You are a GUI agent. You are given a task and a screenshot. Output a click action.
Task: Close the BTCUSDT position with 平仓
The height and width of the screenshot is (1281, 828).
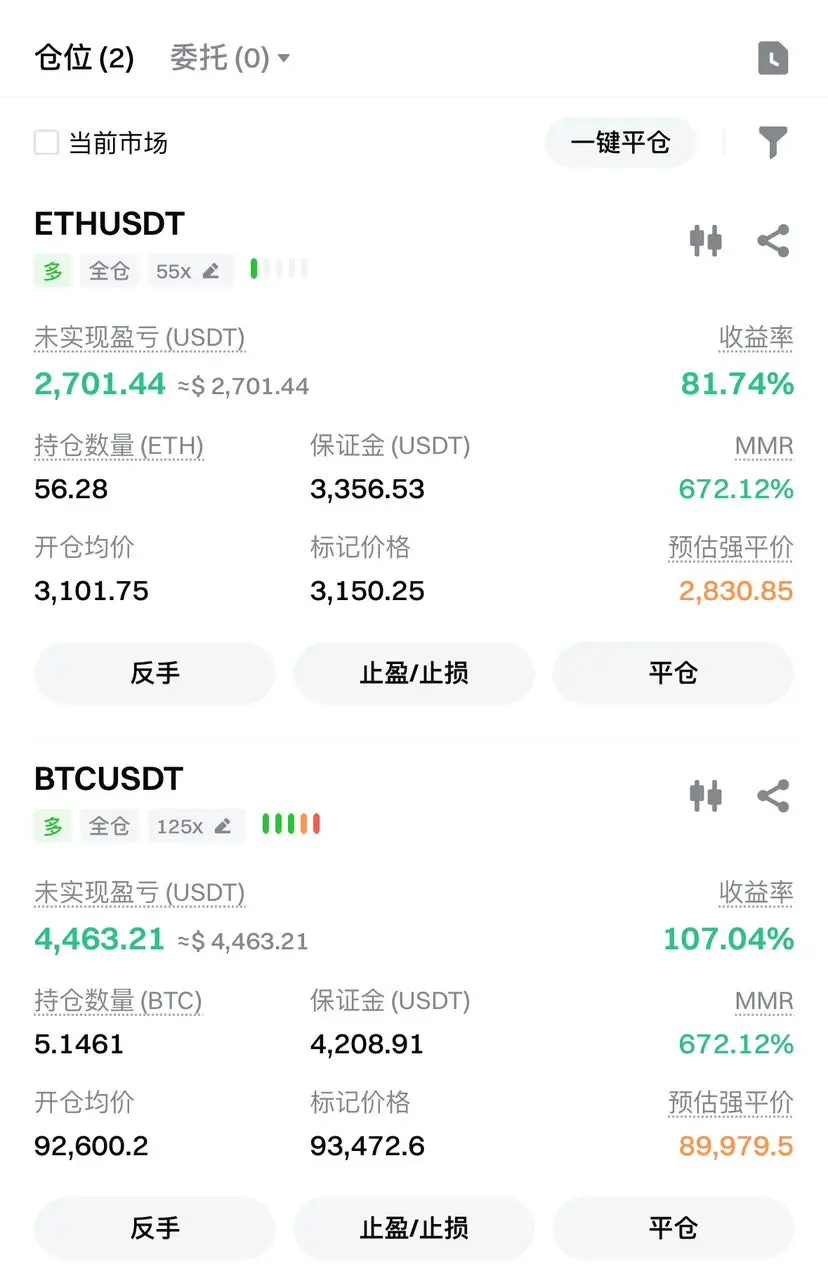pos(673,1228)
